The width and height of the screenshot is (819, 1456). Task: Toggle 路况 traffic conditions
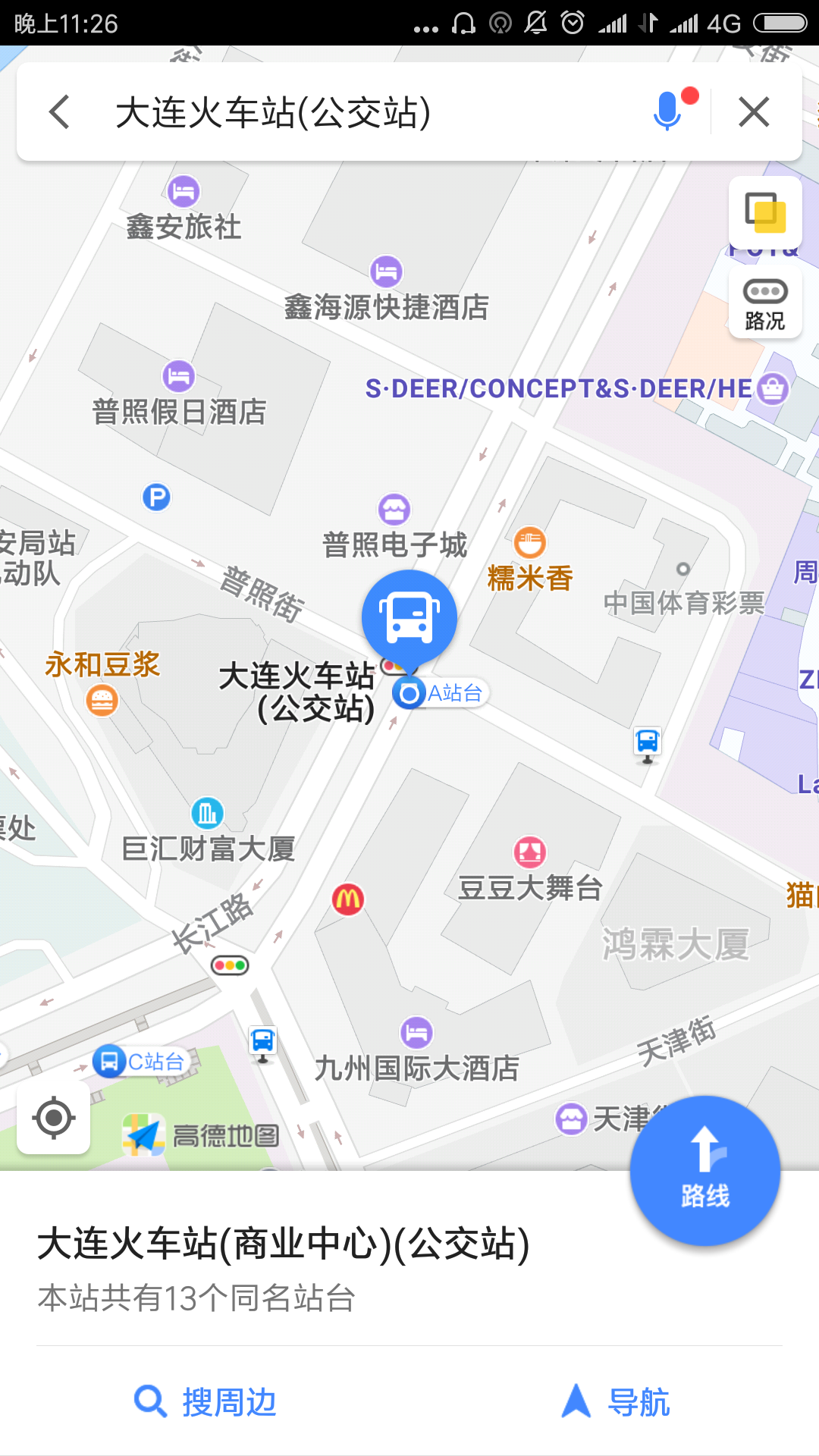point(765,305)
